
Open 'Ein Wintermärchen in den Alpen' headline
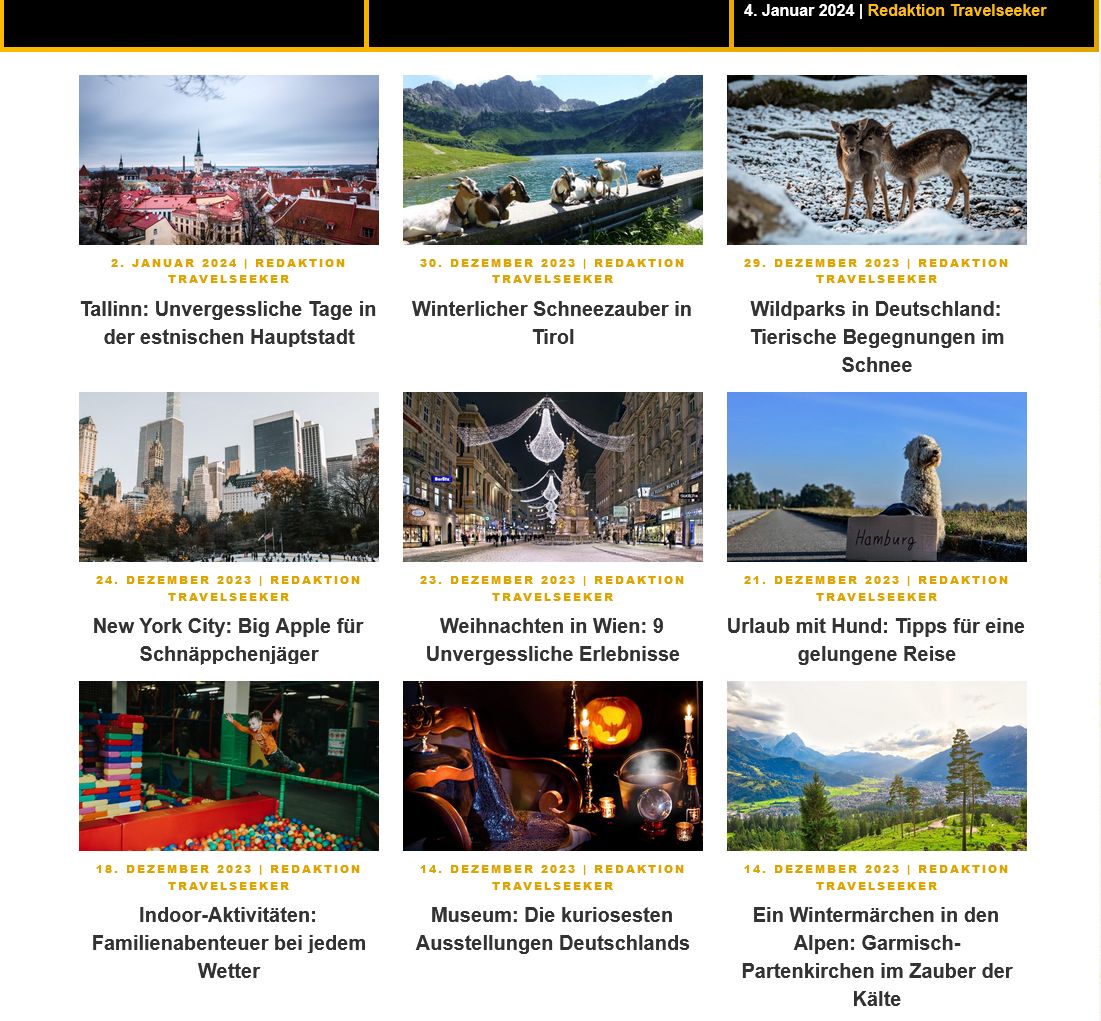[877, 957]
